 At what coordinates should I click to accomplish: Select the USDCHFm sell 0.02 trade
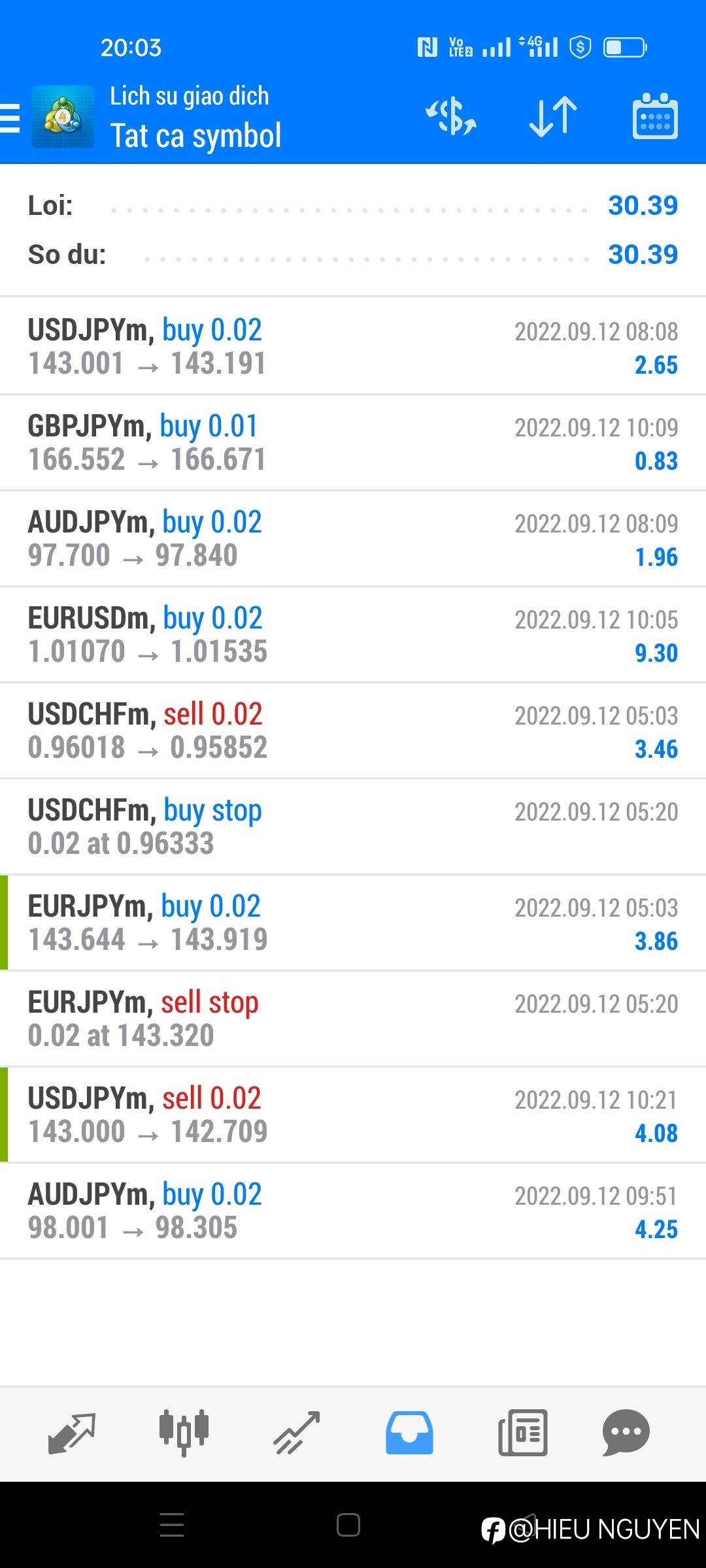click(353, 730)
